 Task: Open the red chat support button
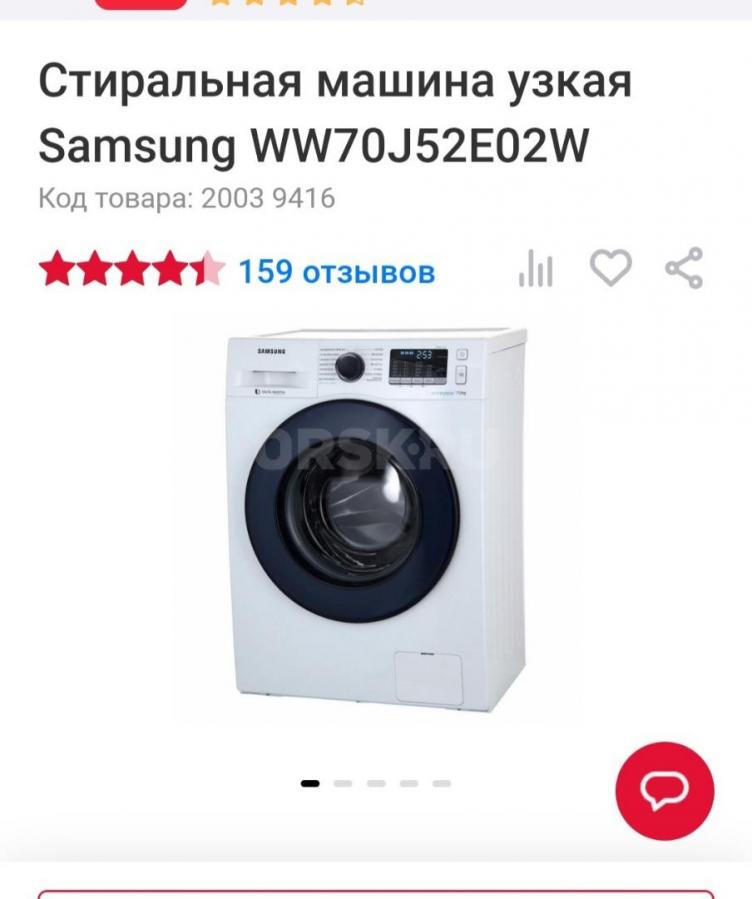[x=664, y=790]
